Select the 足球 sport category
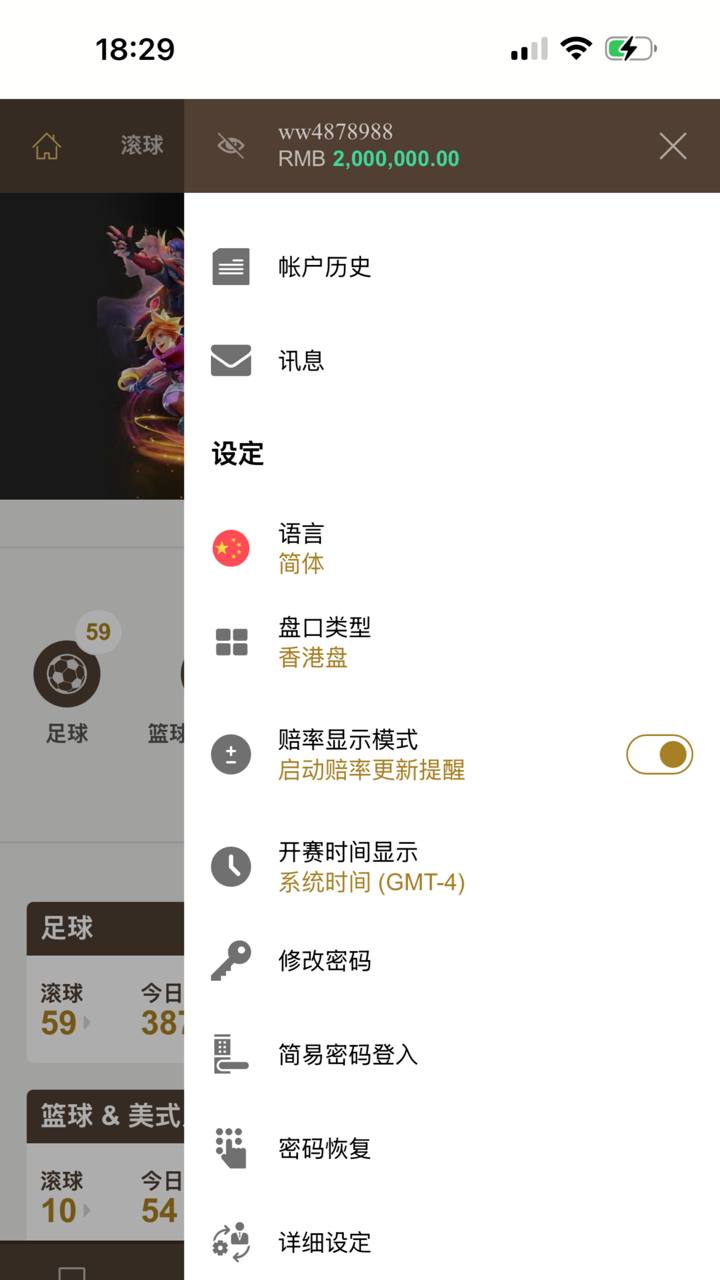This screenshot has height=1280, width=720. pyautogui.click(x=67, y=690)
